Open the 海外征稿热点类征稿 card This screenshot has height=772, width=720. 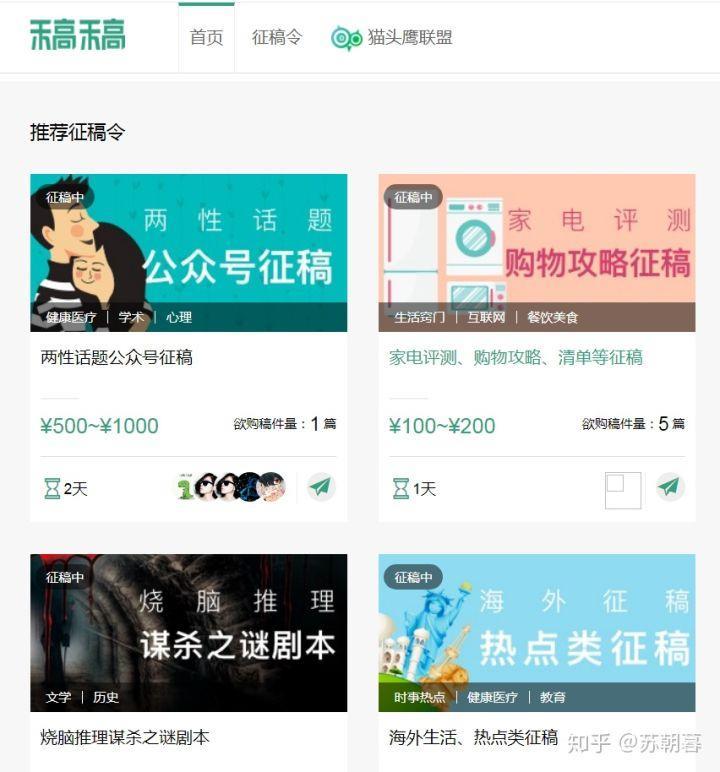(536, 632)
